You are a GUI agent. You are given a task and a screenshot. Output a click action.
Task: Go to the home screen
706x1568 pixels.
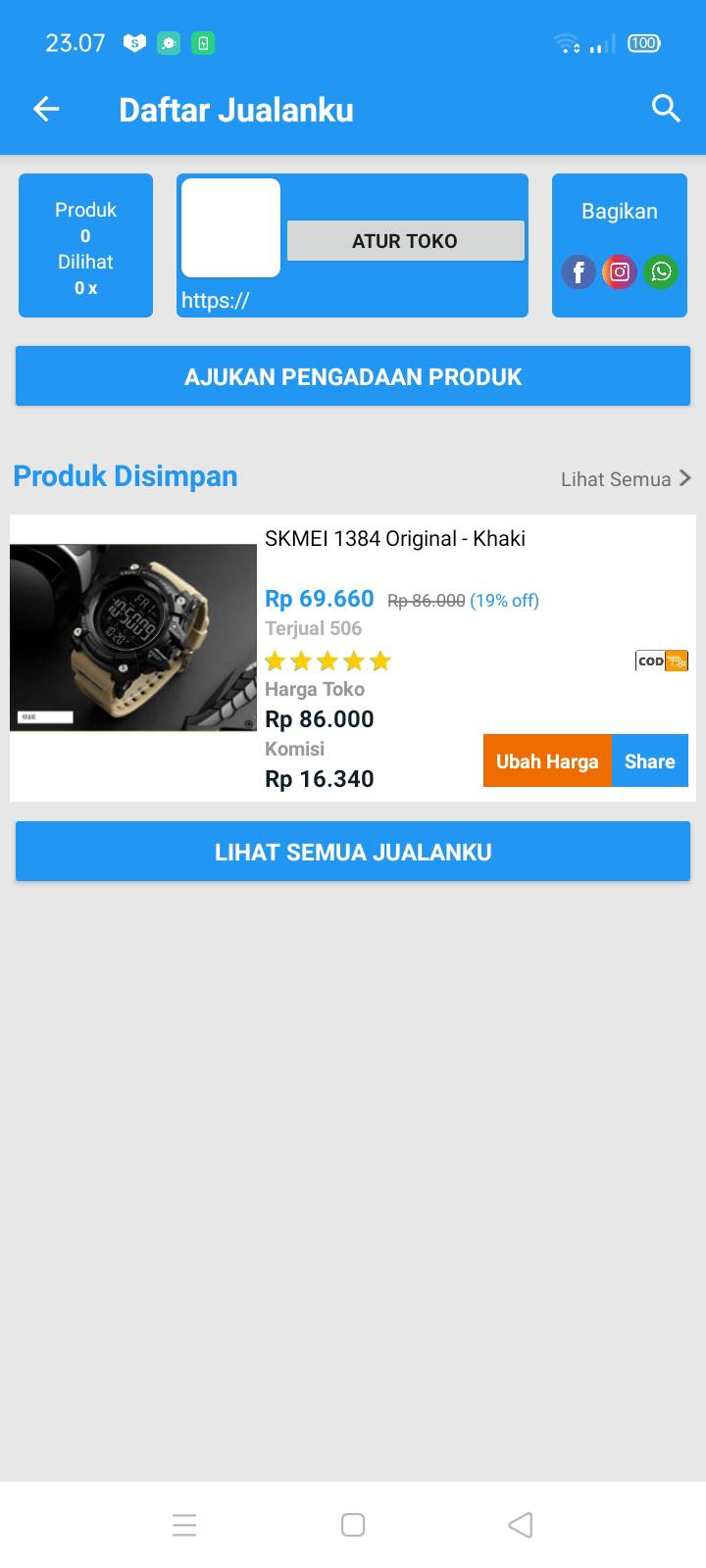pyautogui.click(x=353, y=1525)
